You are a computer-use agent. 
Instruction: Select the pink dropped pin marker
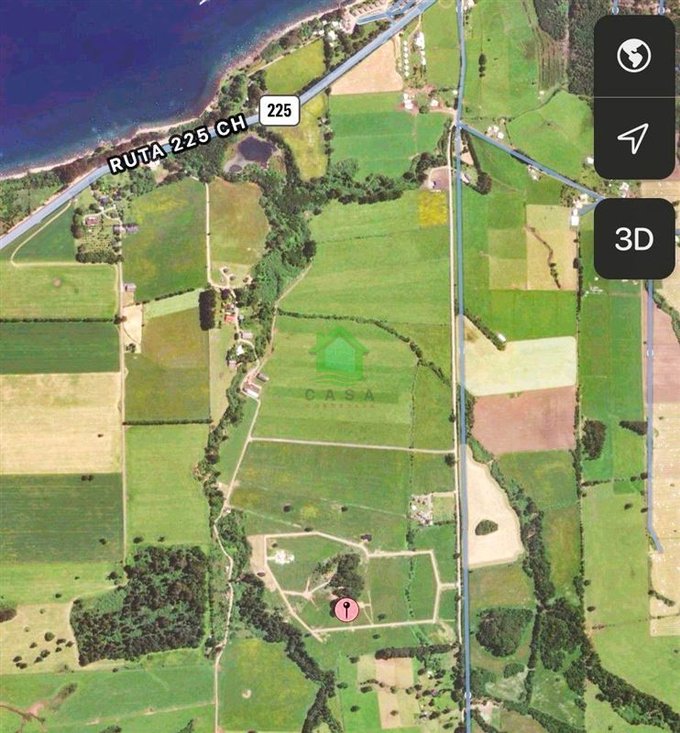[346, 609]
